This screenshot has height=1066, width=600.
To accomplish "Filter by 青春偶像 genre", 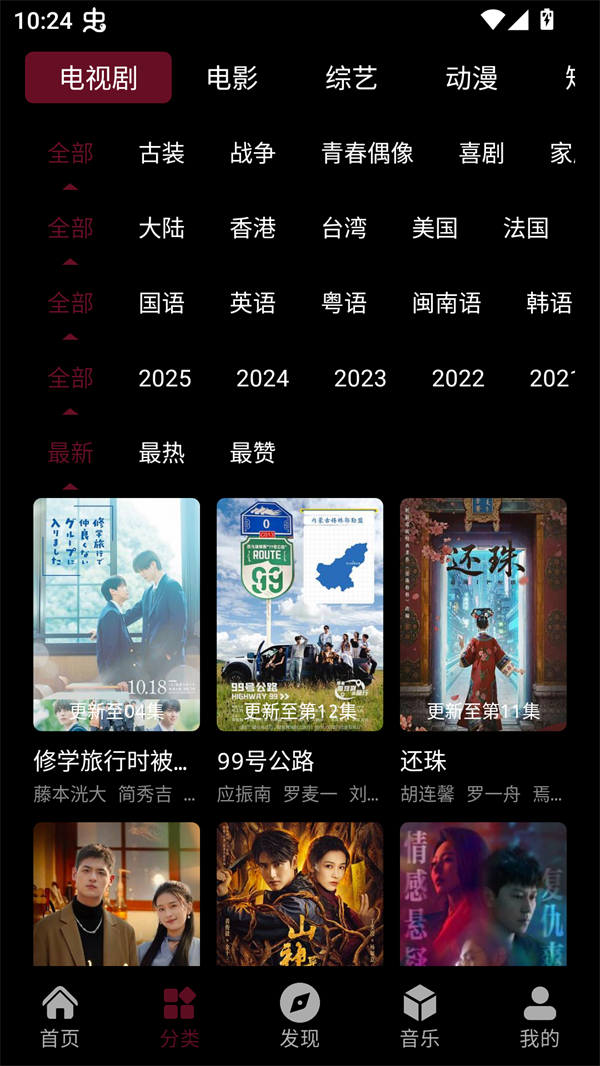I will 367,153.
